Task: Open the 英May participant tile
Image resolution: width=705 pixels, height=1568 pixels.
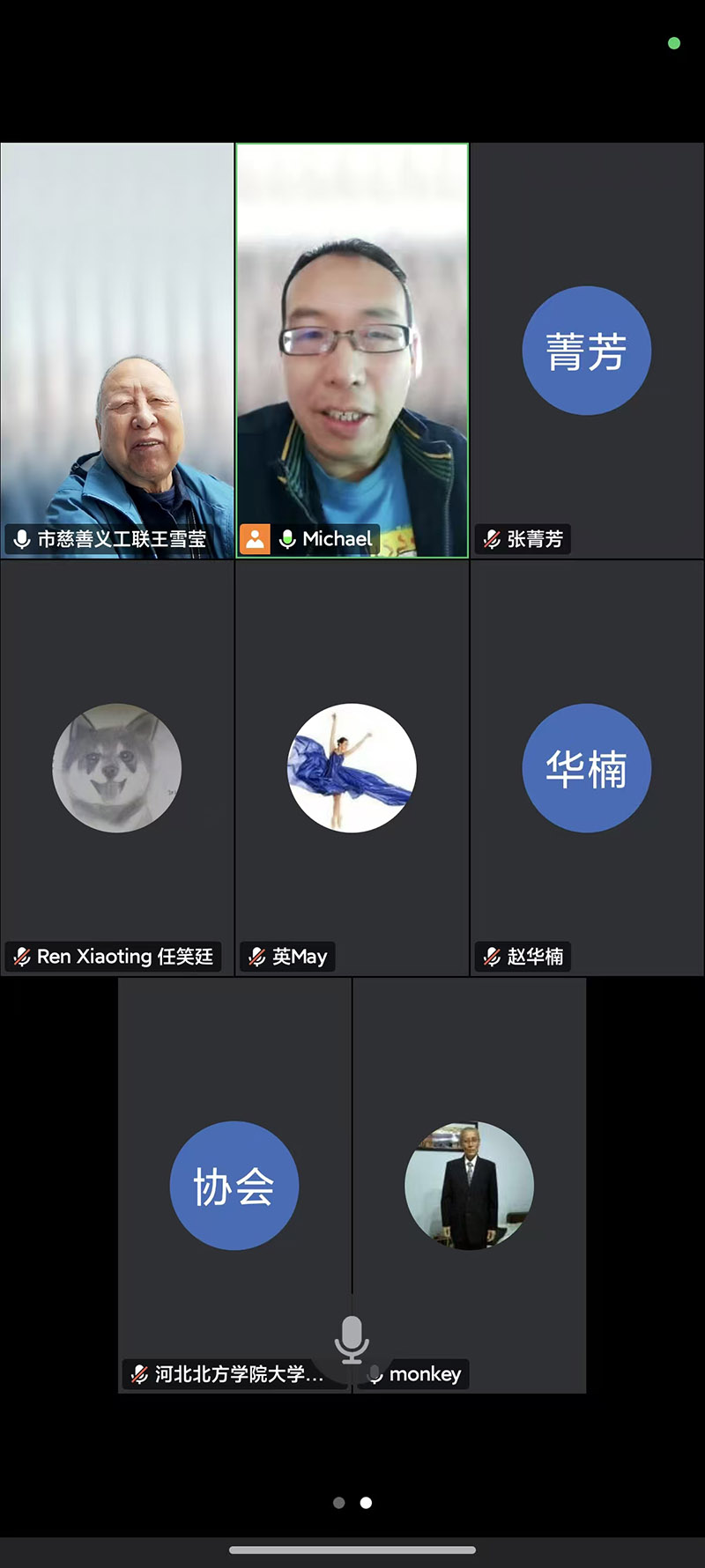Action: coord(352,767)
